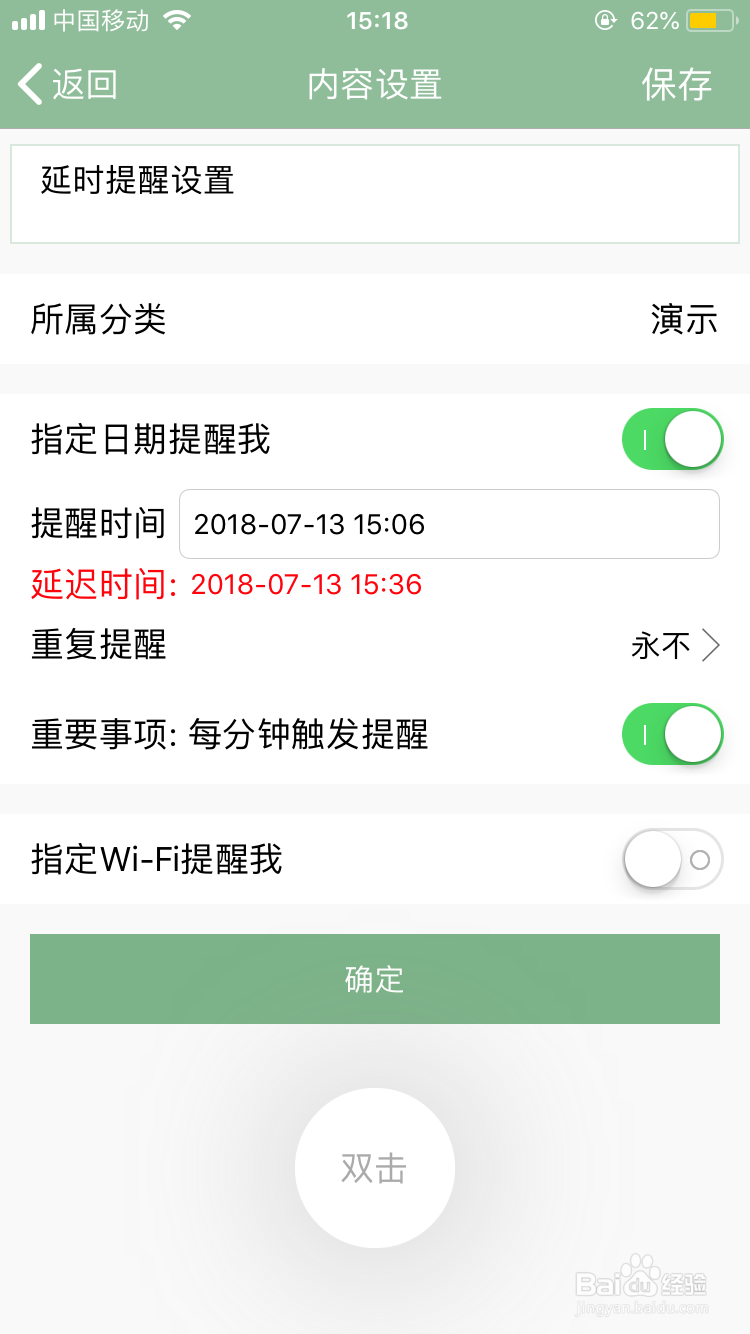Go back using the 返回 button
This screenshot has height=1334, width=750.
tap(67, 85)
